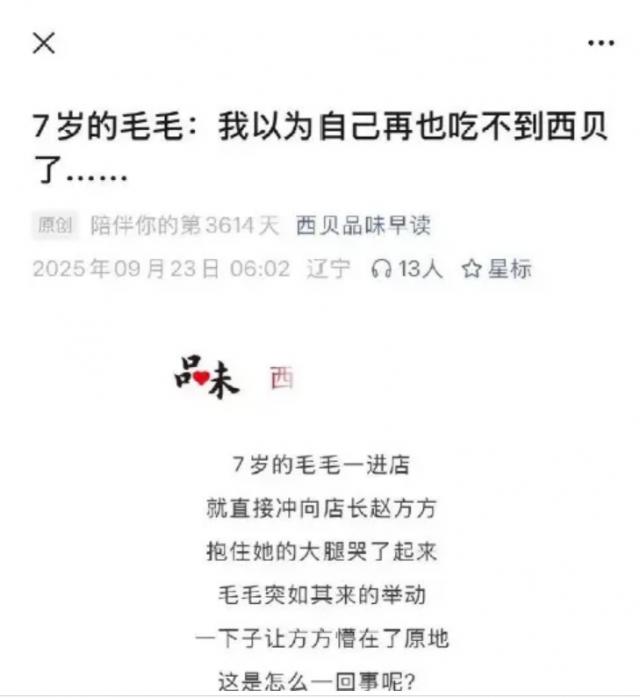
Task: Listen to the article via headphone icon
Action: (x=381, y=268)
